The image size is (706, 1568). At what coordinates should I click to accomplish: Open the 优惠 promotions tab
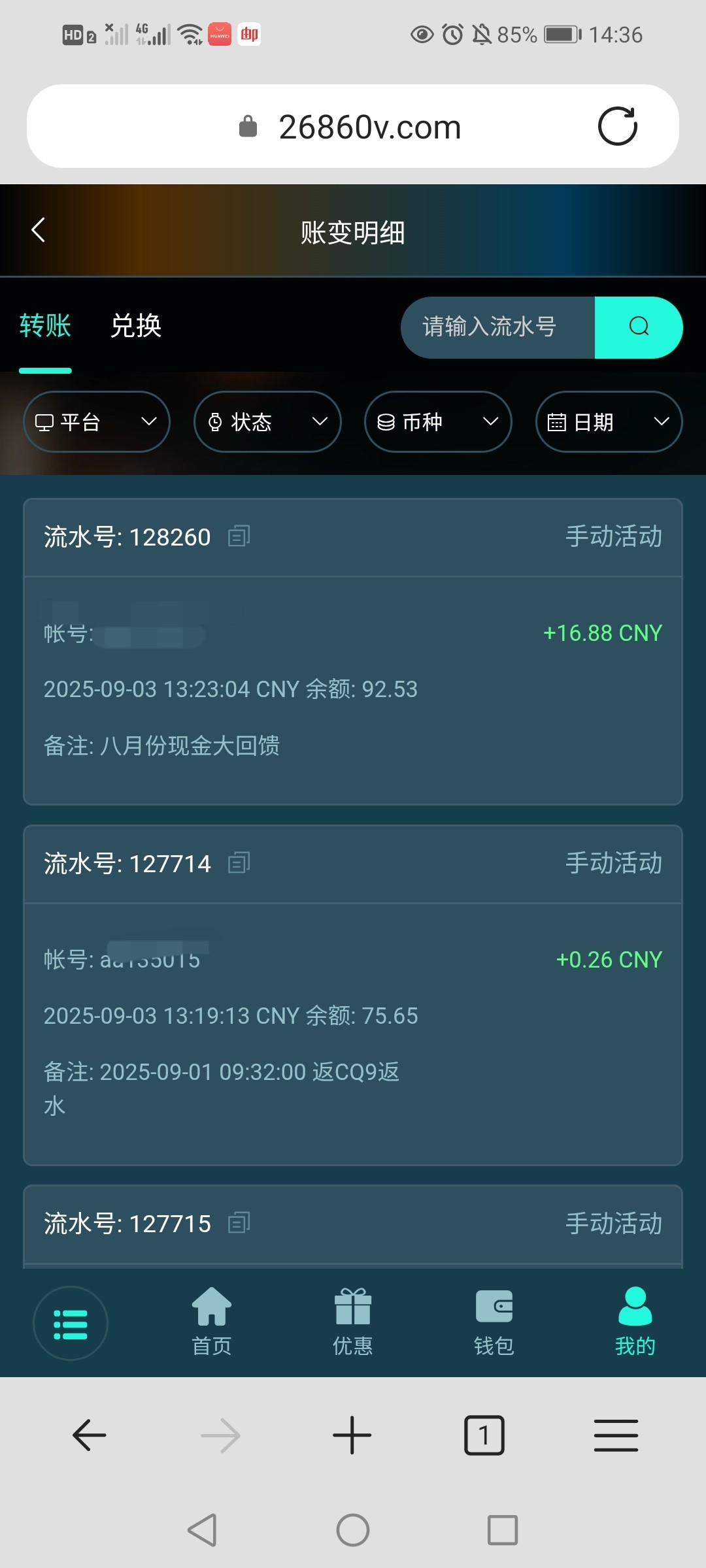tap(353, 1321)
